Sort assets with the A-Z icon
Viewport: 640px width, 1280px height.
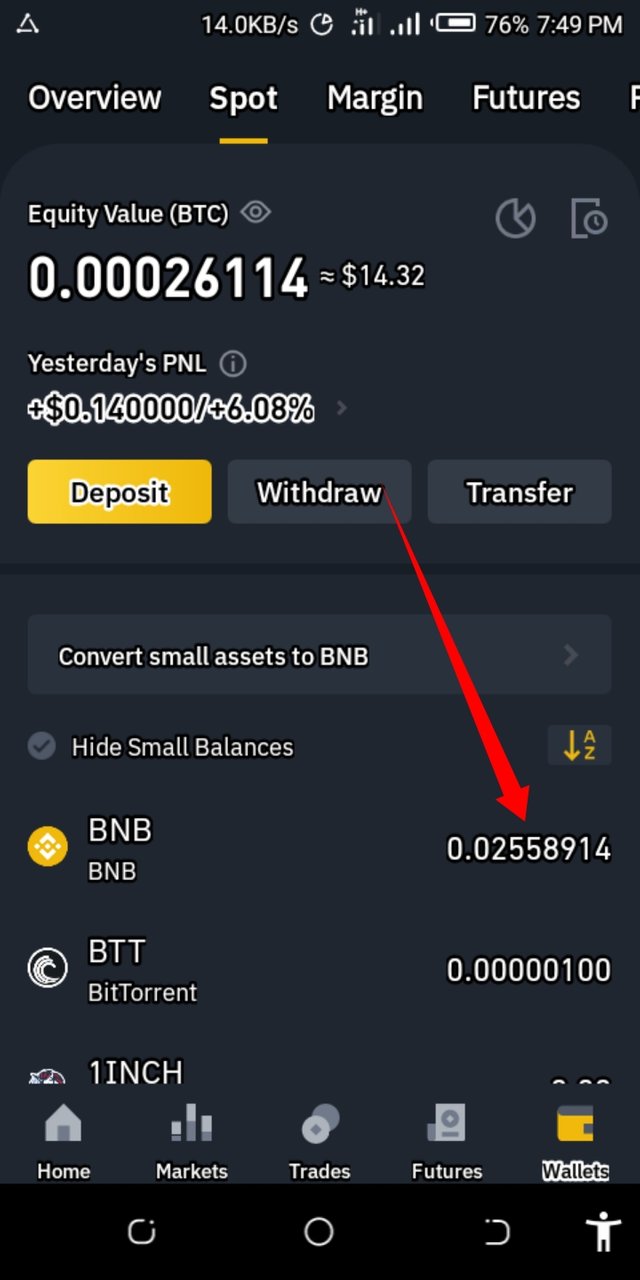[579, 745]
